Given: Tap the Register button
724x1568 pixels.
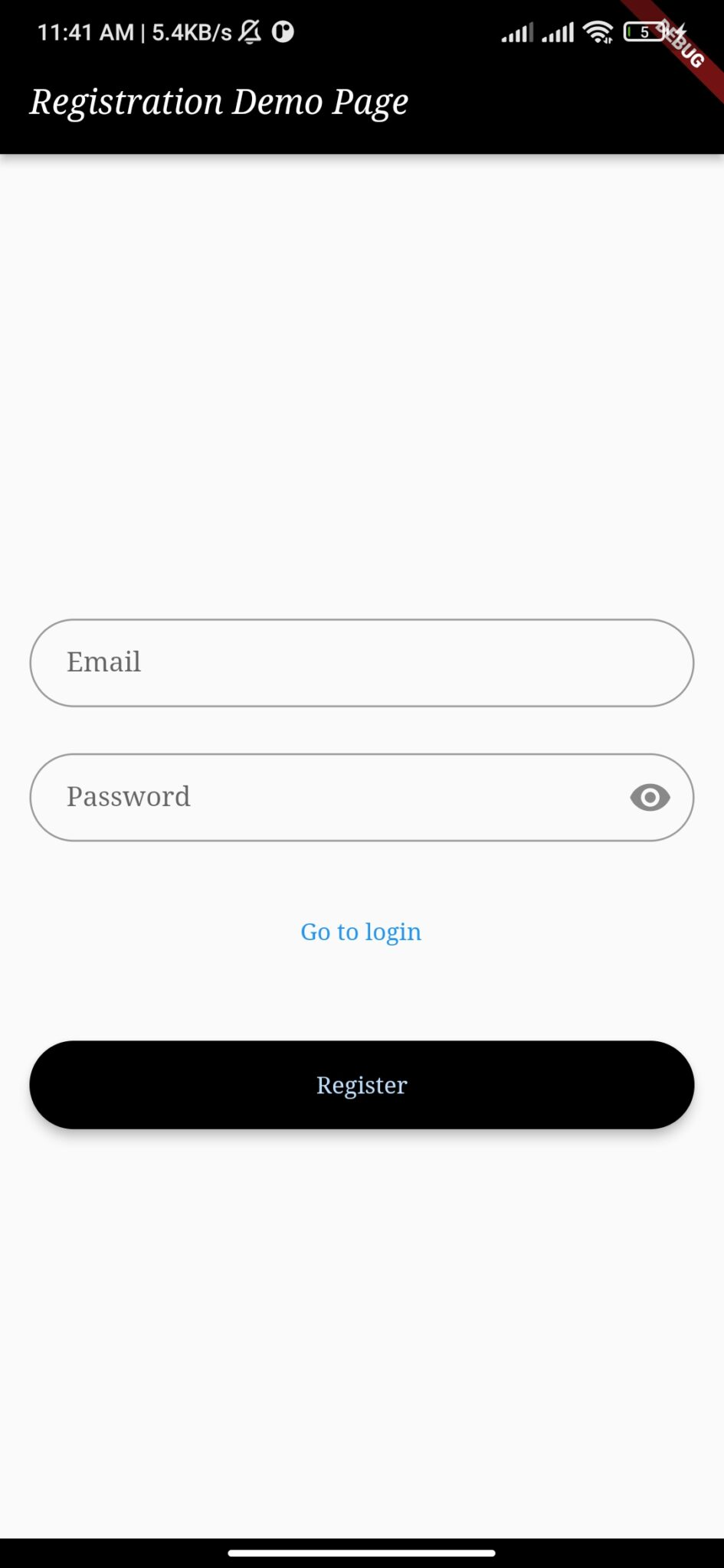Looking at the screenshot, I should coord(361,1085).
